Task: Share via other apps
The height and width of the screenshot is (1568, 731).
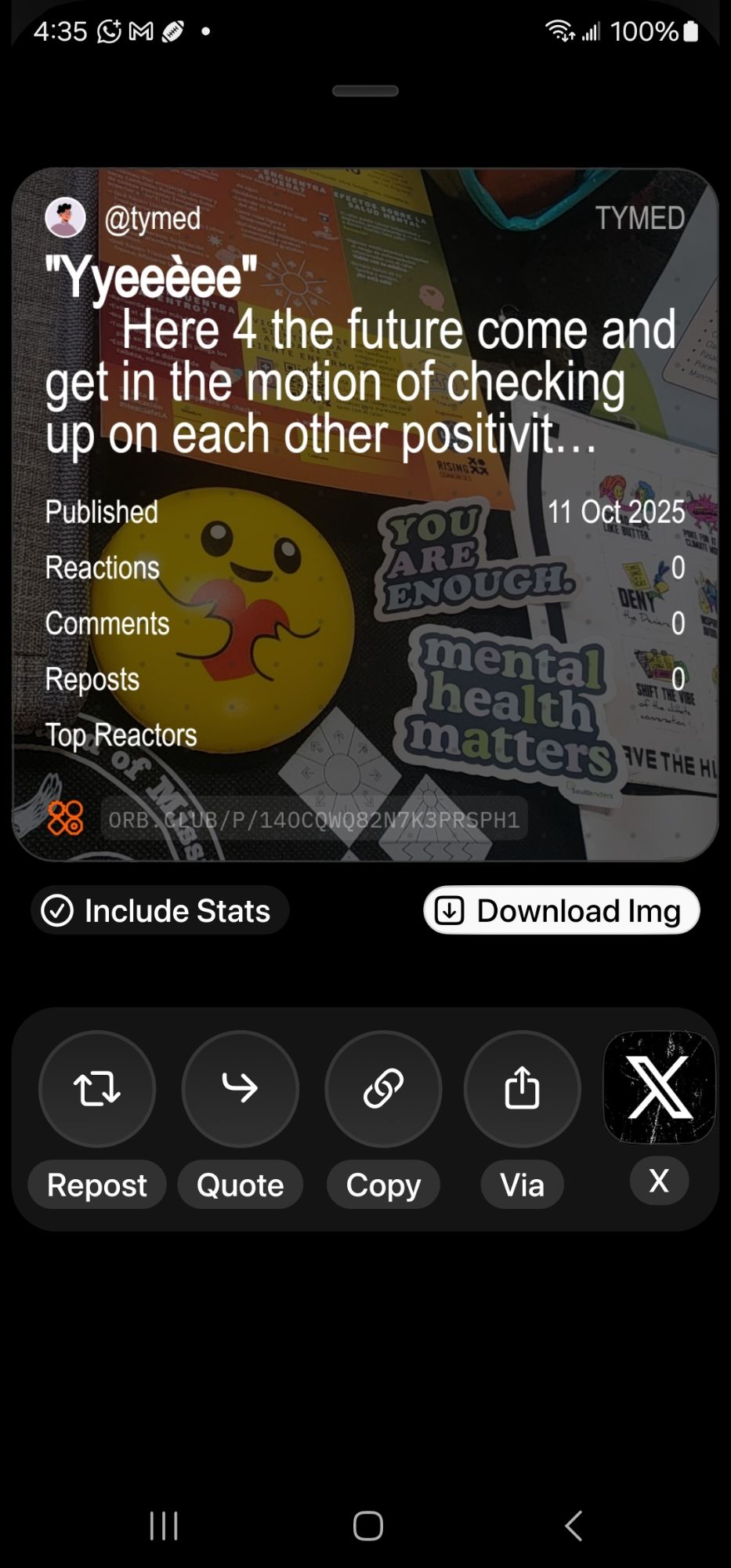Action: (522, 1088)
